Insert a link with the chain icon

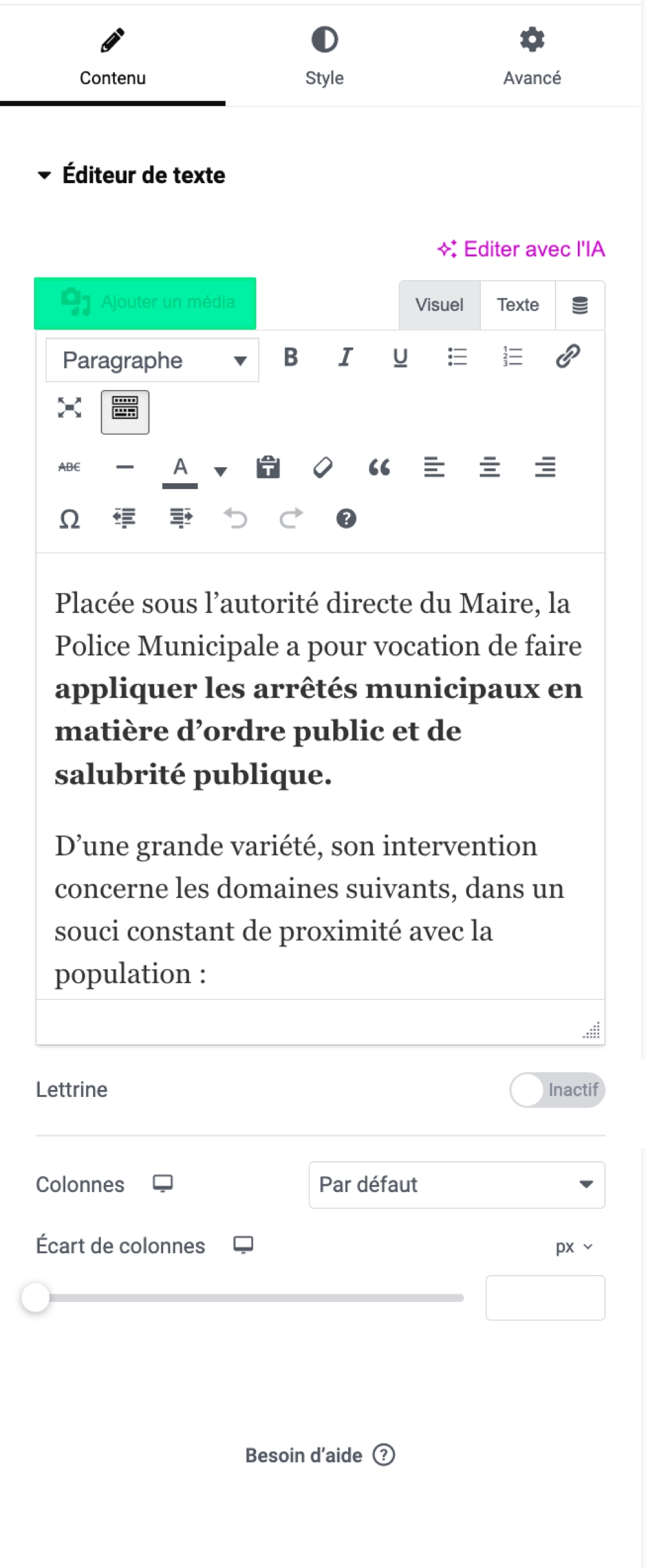pos(568,356)
